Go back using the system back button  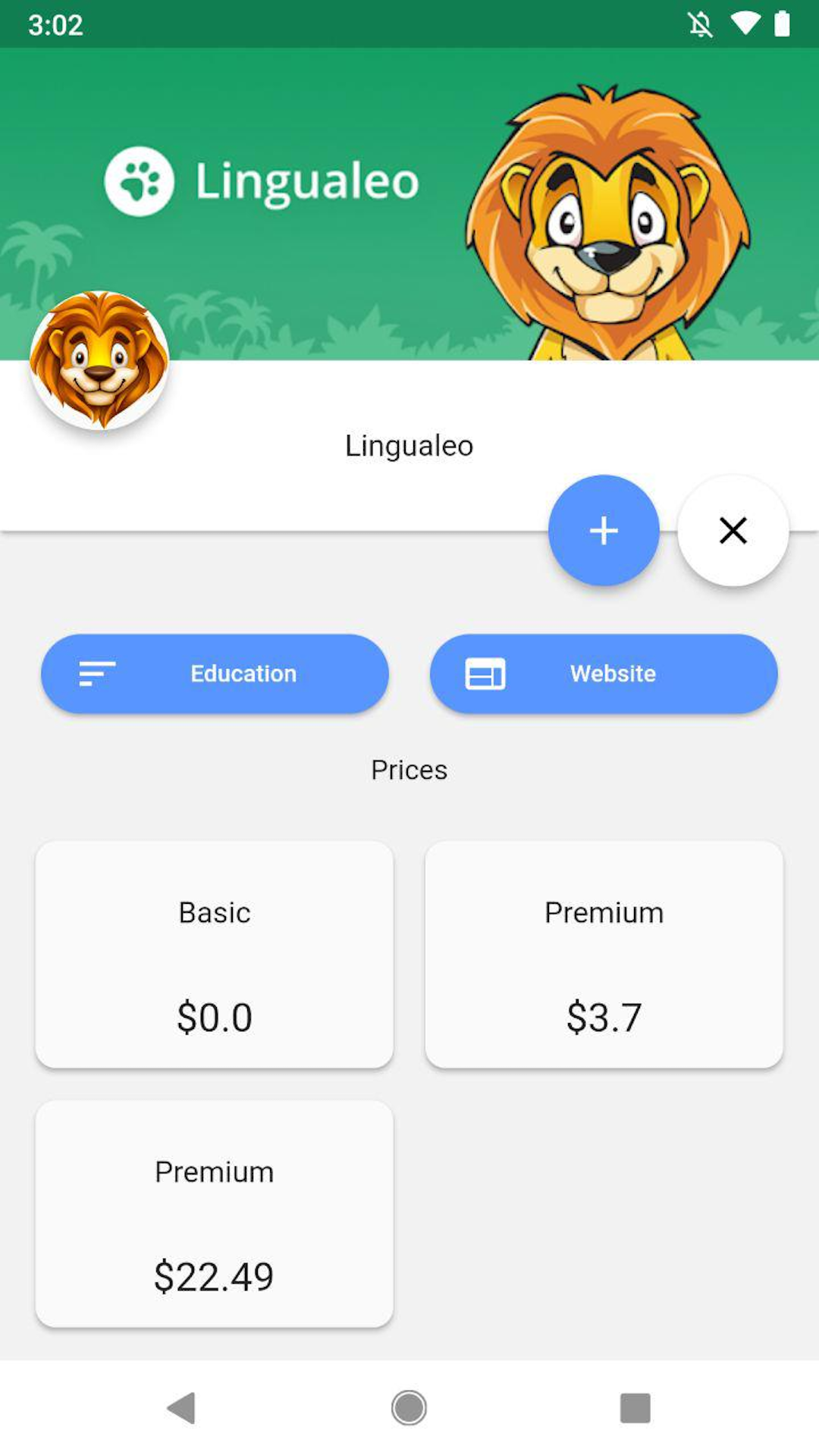(x=182, y=1407)
